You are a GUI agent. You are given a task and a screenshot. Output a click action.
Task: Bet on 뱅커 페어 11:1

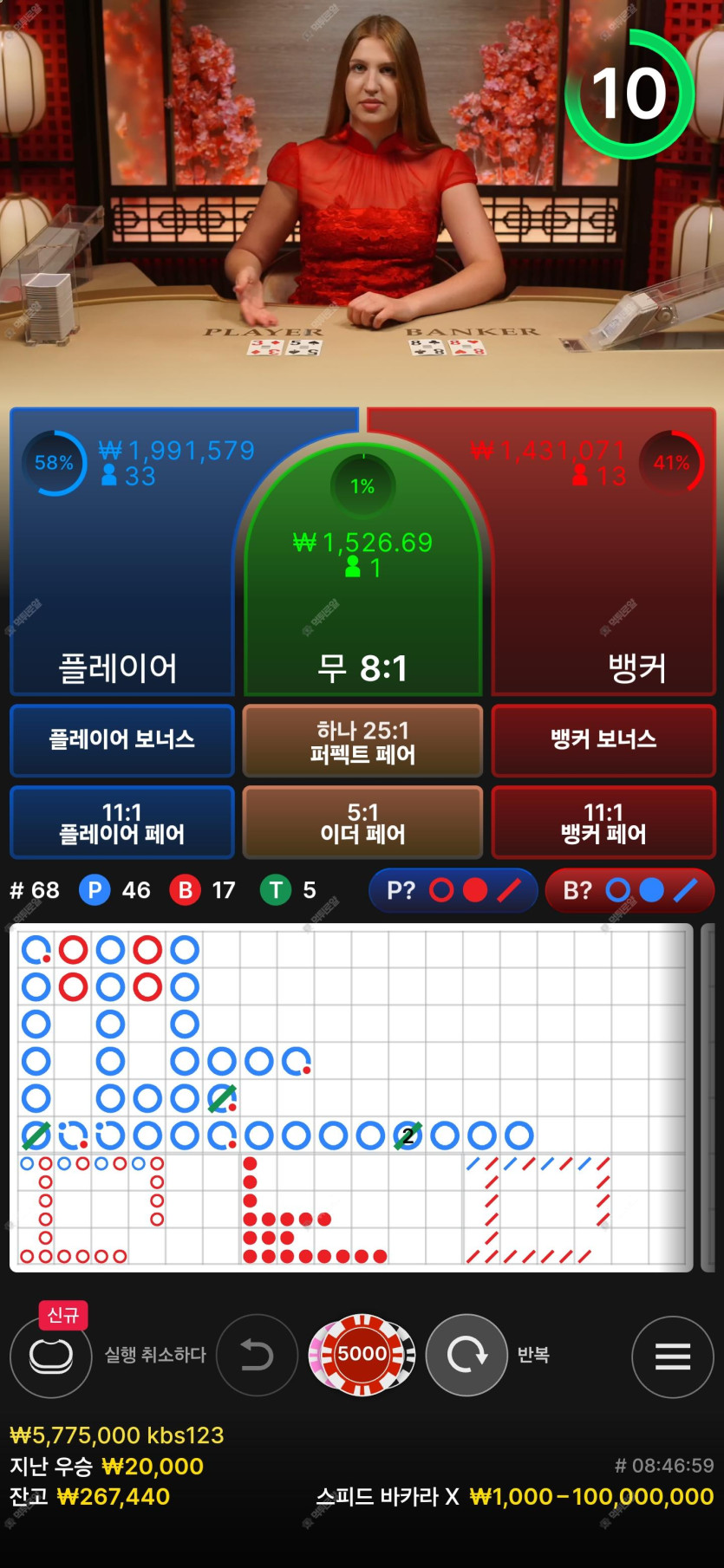[x=603, y=823]
